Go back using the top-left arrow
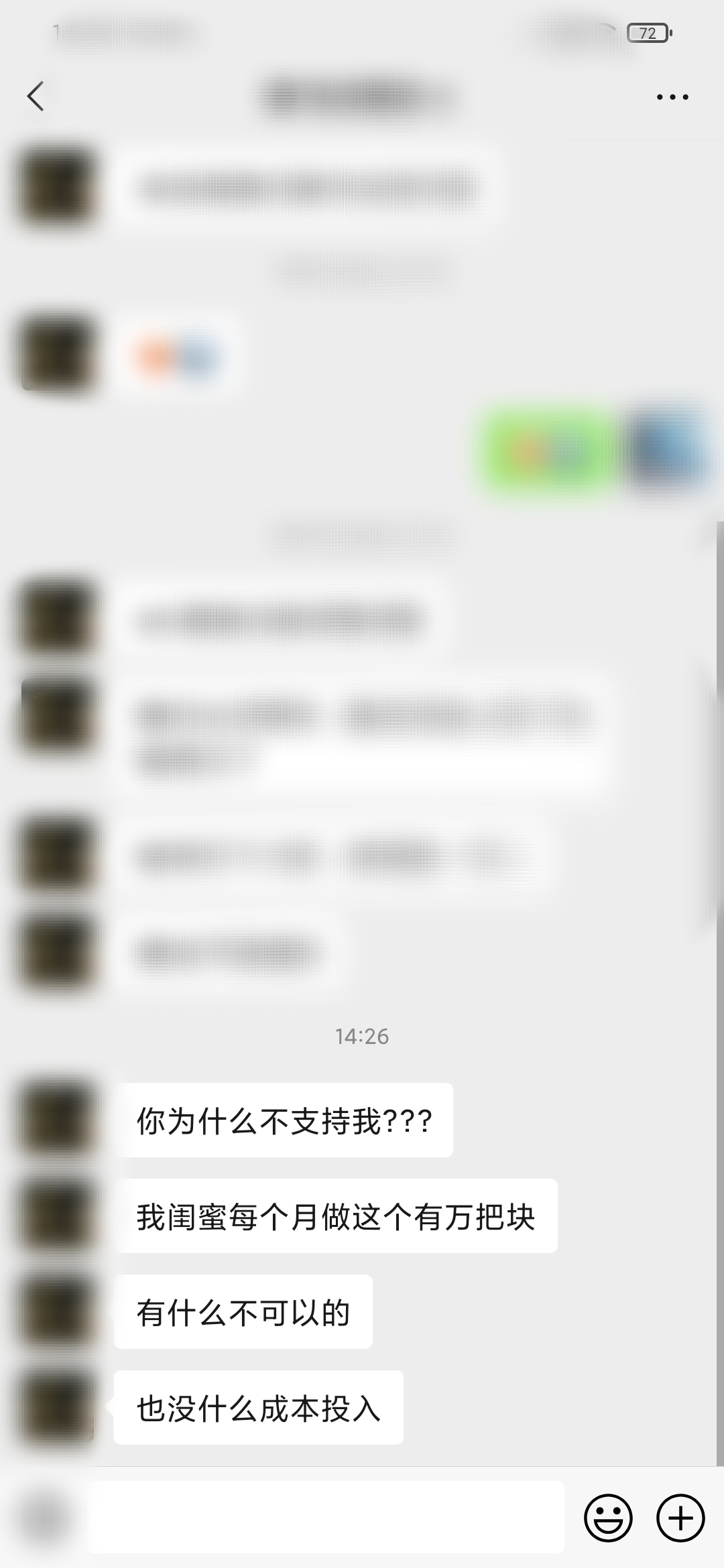Screen dimensions: 724x1568 36,96
